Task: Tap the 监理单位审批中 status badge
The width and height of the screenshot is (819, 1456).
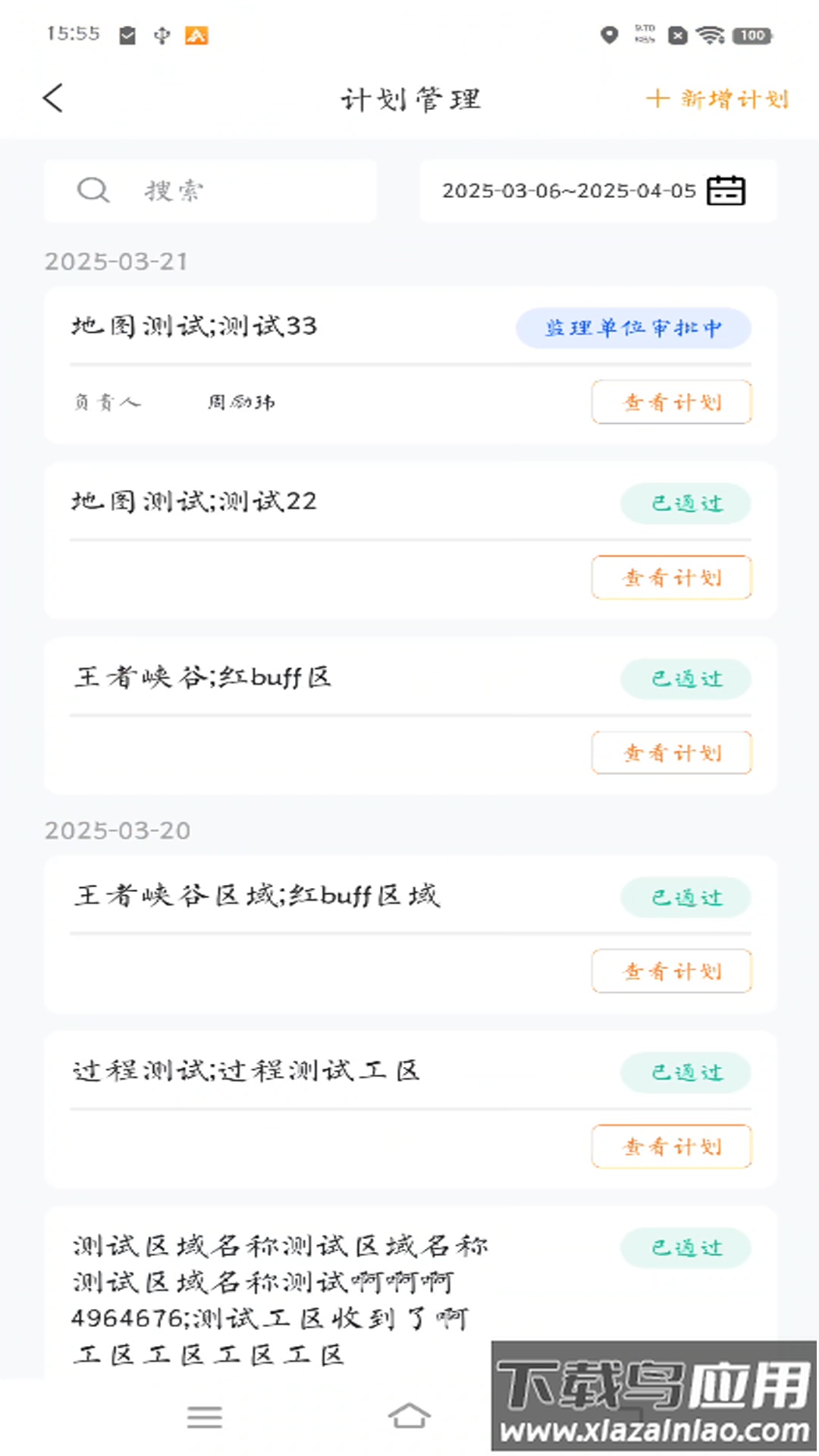Action: (634, 328)
